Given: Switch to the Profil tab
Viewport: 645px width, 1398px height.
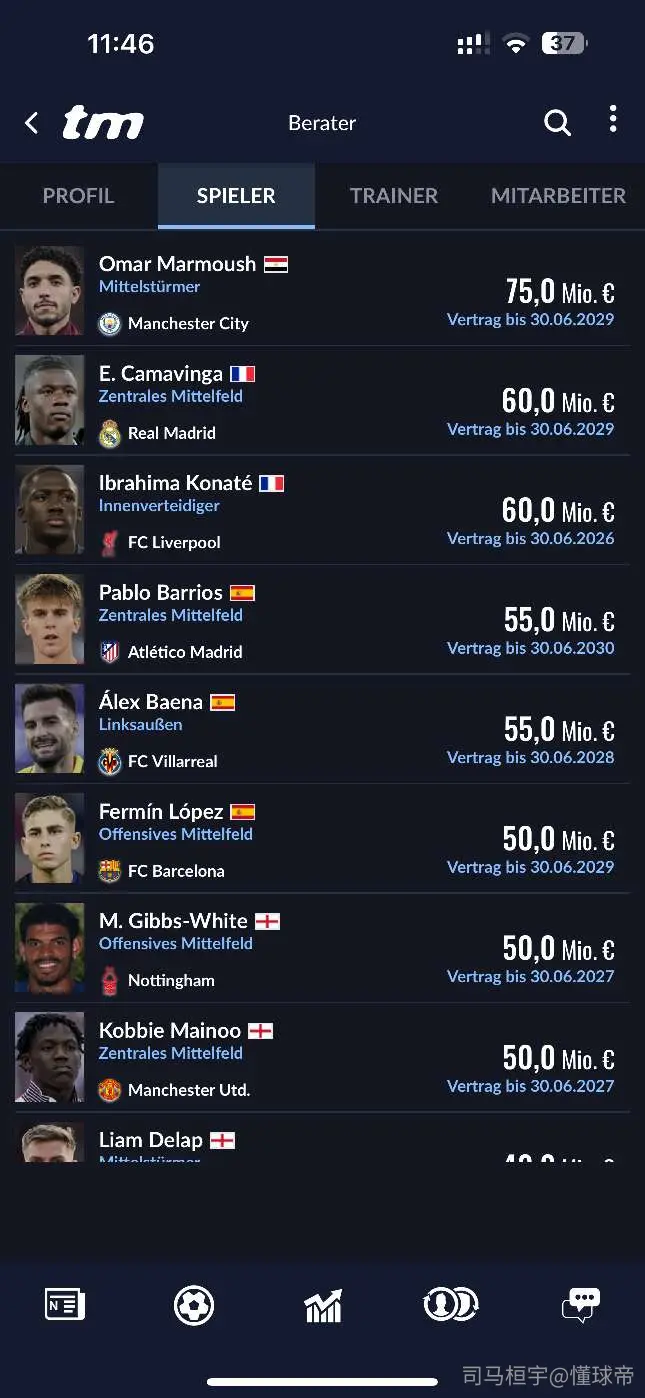Looking at the screenshot, I should 78,196.
